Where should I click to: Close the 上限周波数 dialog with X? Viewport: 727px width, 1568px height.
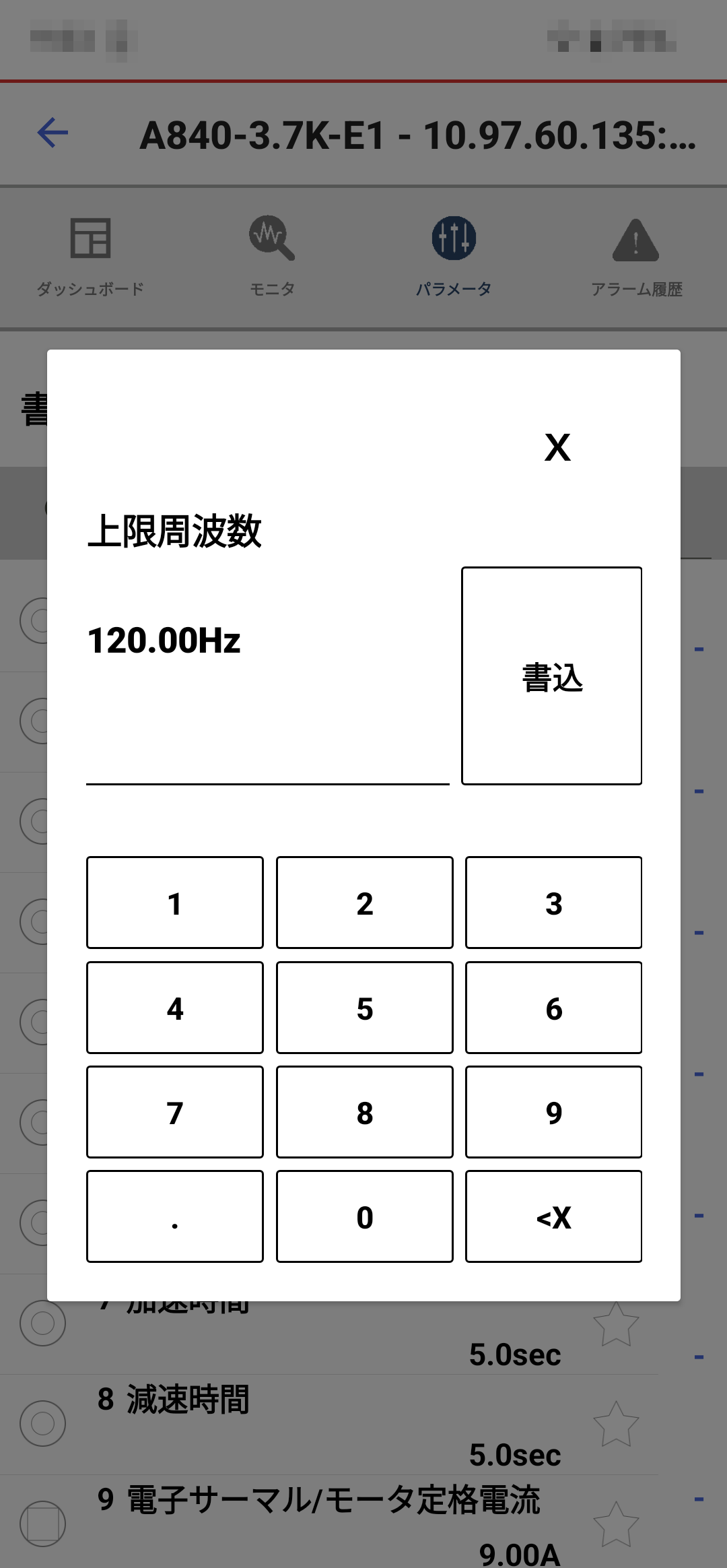(x=557, y=448)
